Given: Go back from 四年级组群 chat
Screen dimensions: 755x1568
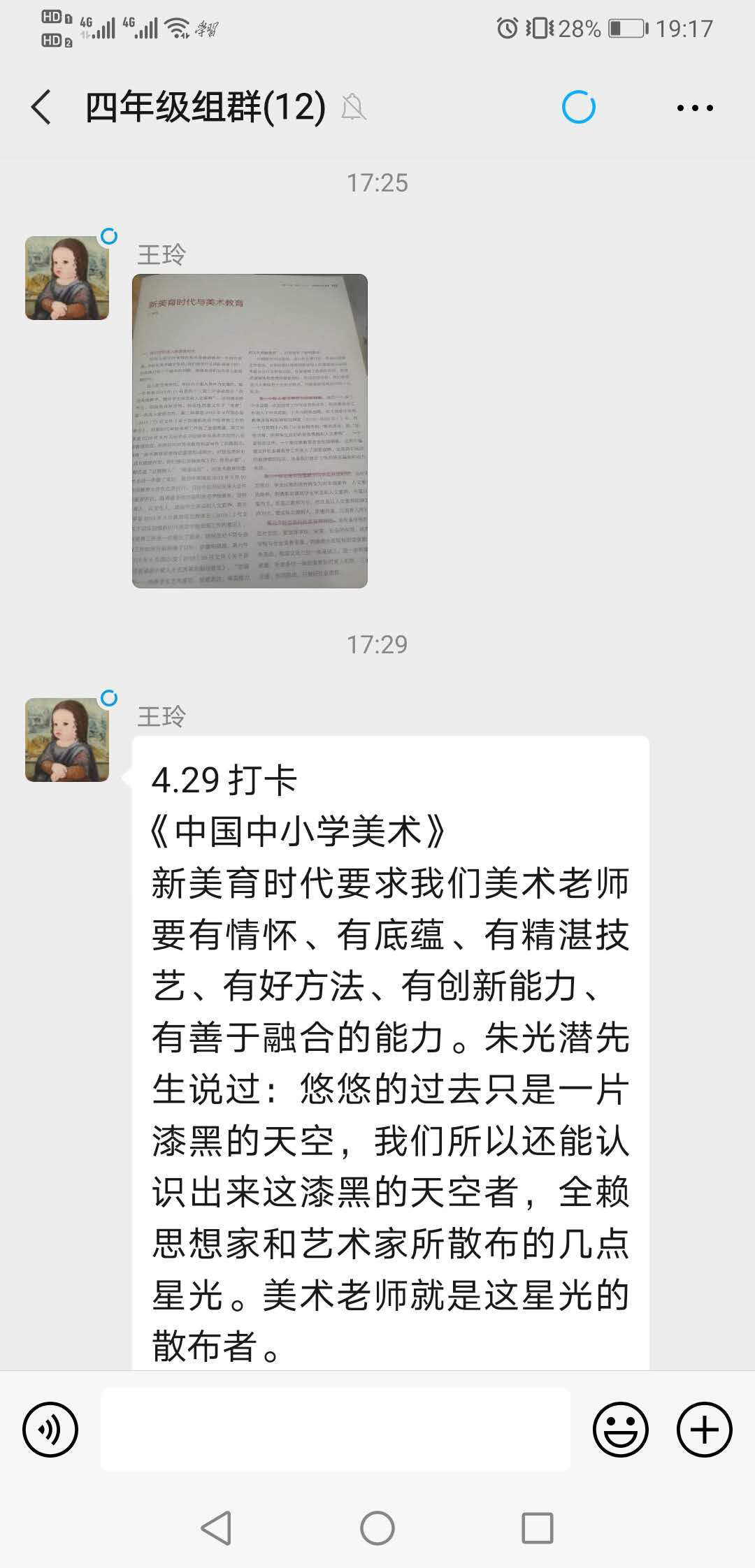Looking at the screenshot, I should click(42, 108).
